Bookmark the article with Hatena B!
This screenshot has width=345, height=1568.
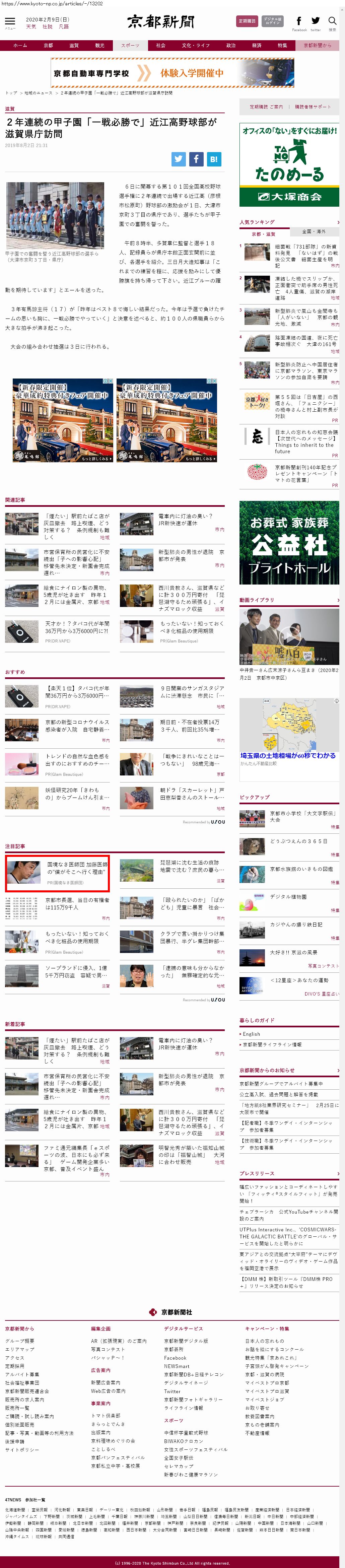(214, 159)
